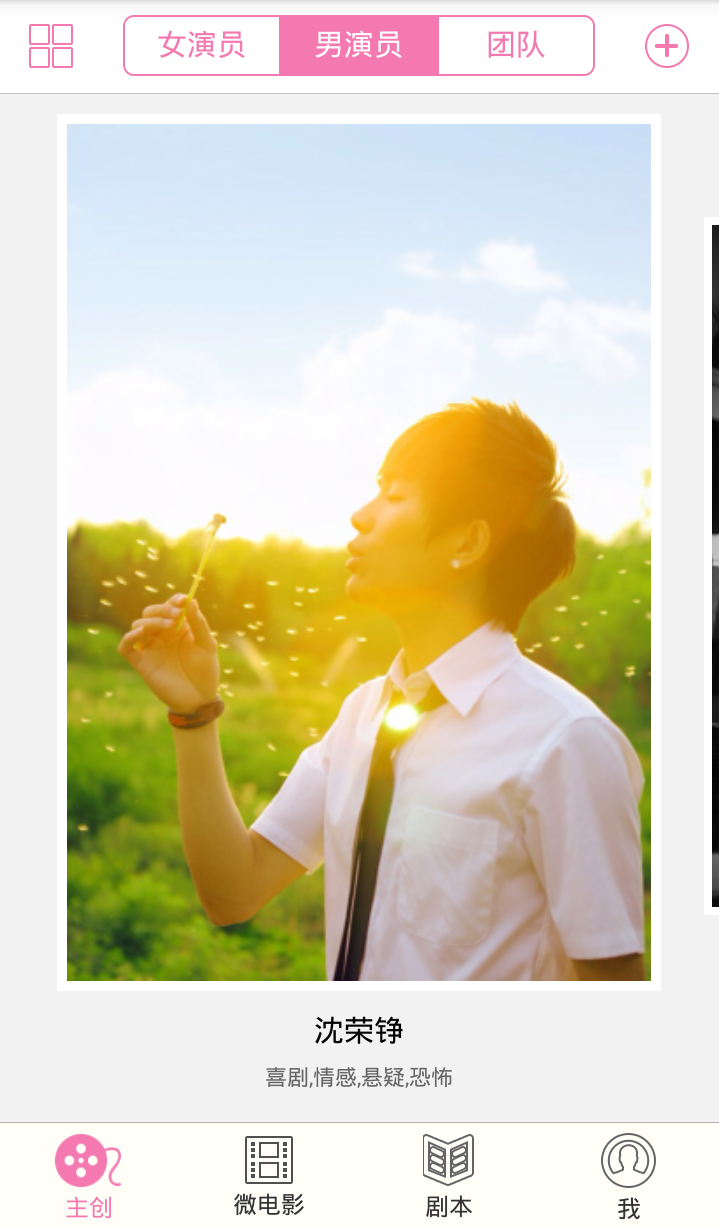Image resolution: width=719 pixels, height=1229 pixels.
Task: Go to the 微电影 tab
Action: click(x=269, y=1177)
